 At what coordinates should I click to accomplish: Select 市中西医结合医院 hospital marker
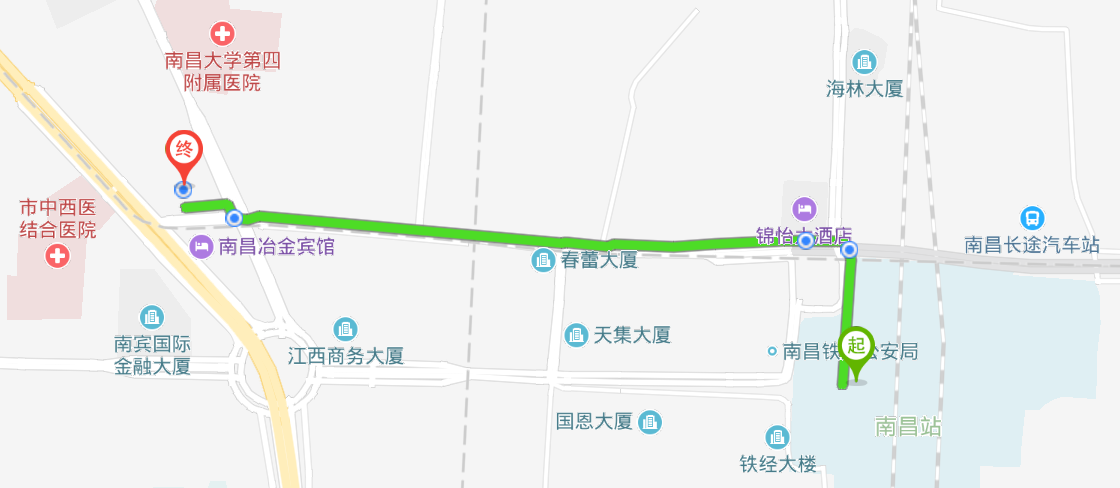(58, 256)
